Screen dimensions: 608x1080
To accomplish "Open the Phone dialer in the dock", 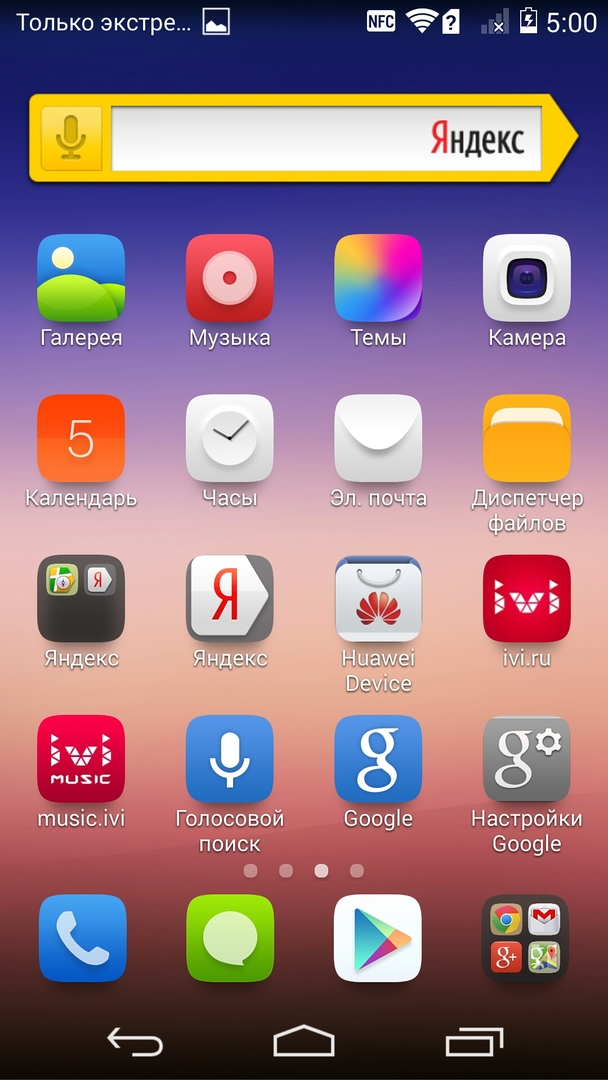I will 82,938.
